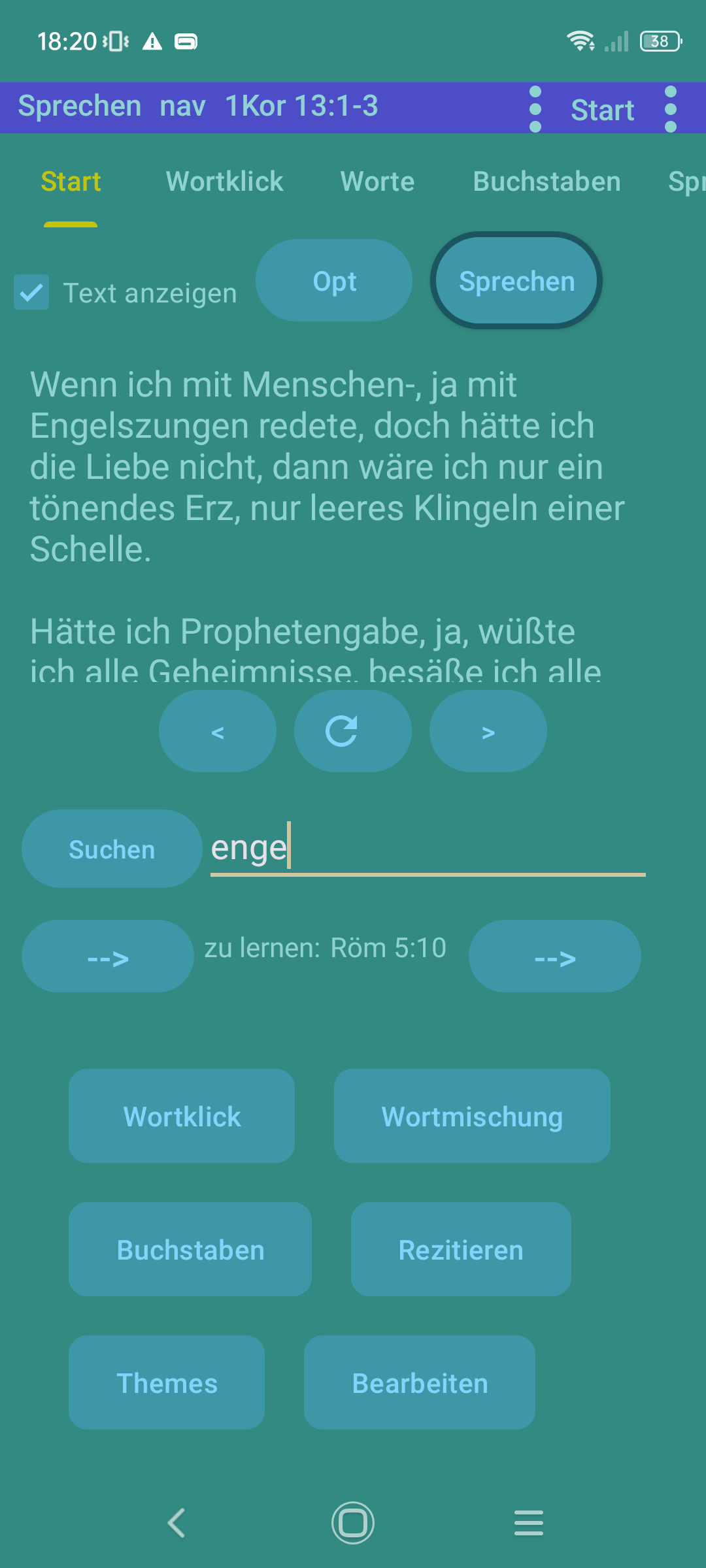
Task: Reload the current verse with the refresh icon
Action: pos(353,731)
